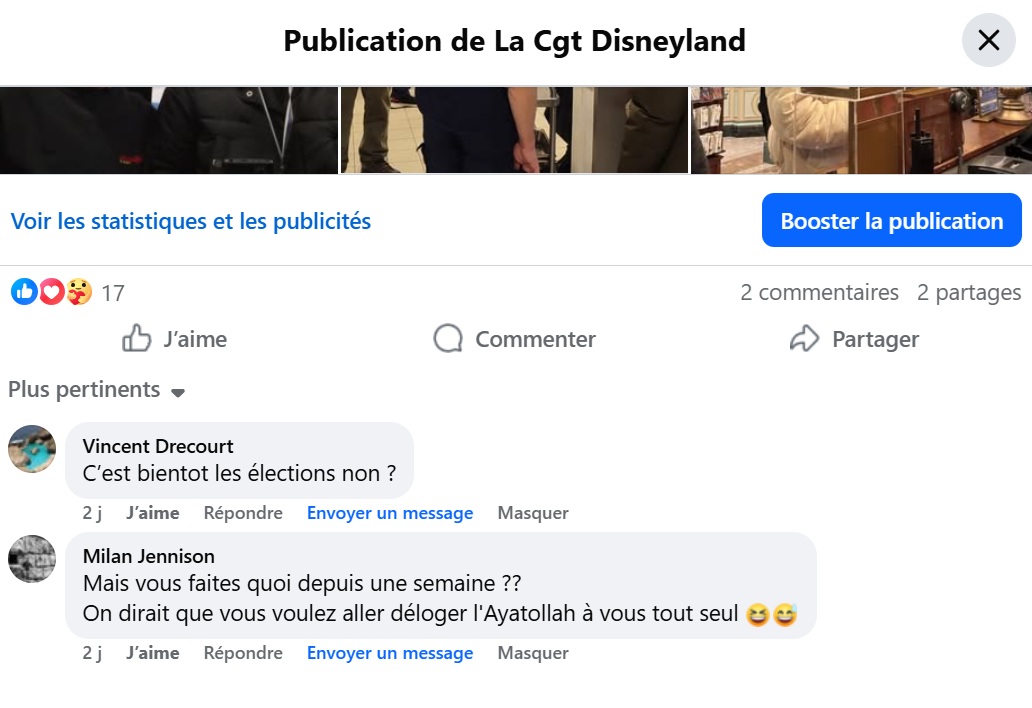Like the post with J'aime
This screenshot has width=1032, height=708.
175,339
